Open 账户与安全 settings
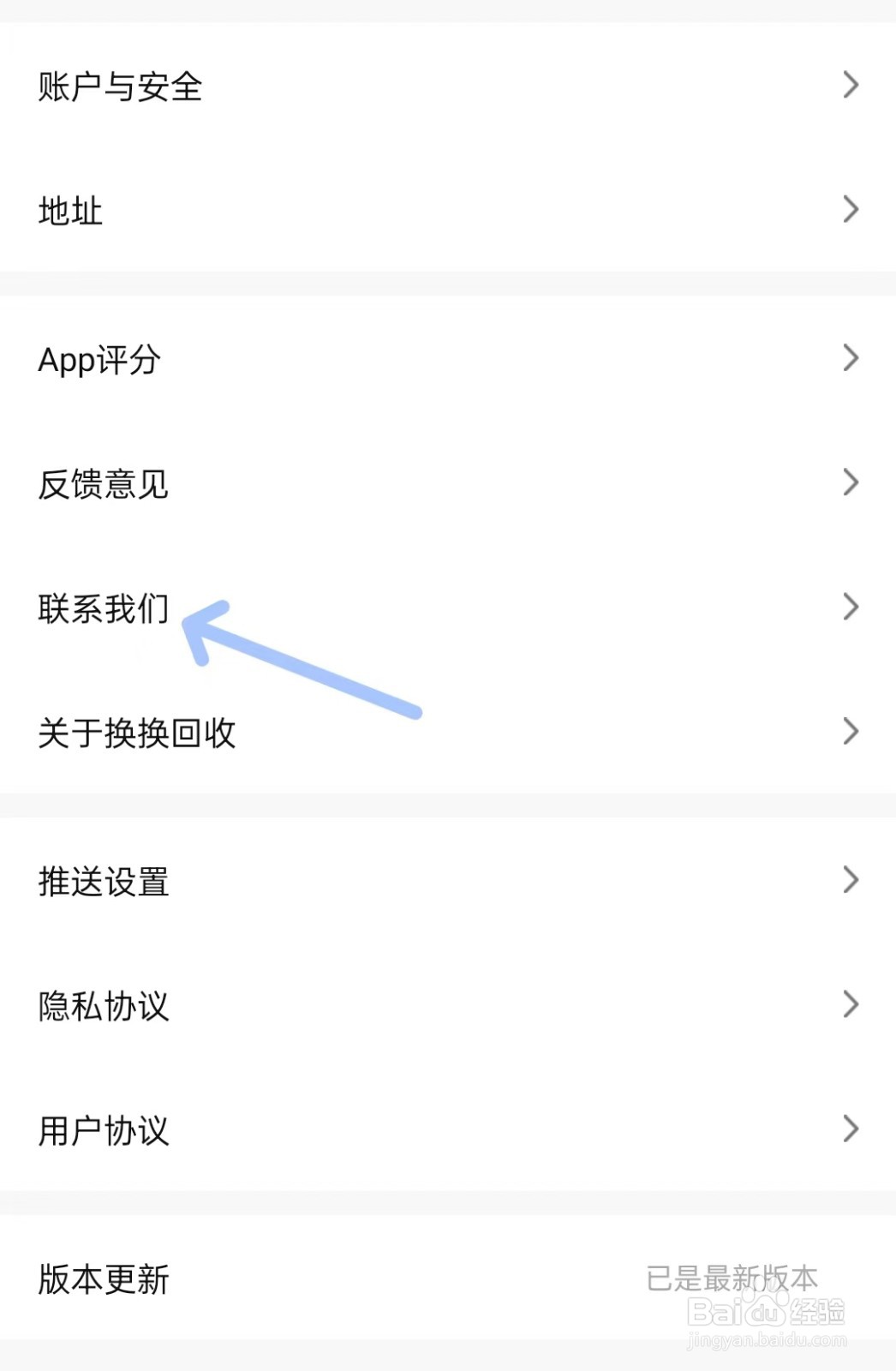Viewport: 896px width, 1371px height. point(120,85)
